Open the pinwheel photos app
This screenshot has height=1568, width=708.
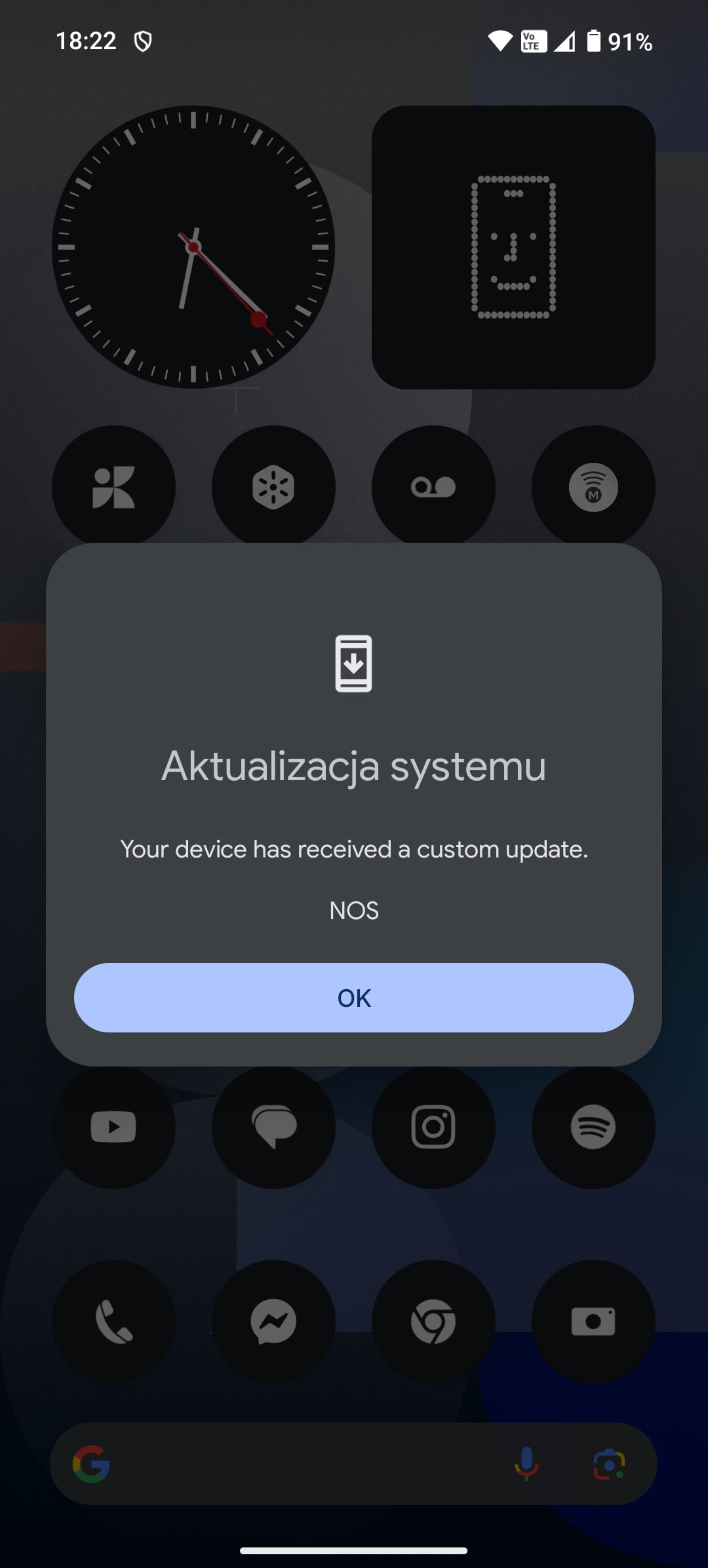point(113,487)
